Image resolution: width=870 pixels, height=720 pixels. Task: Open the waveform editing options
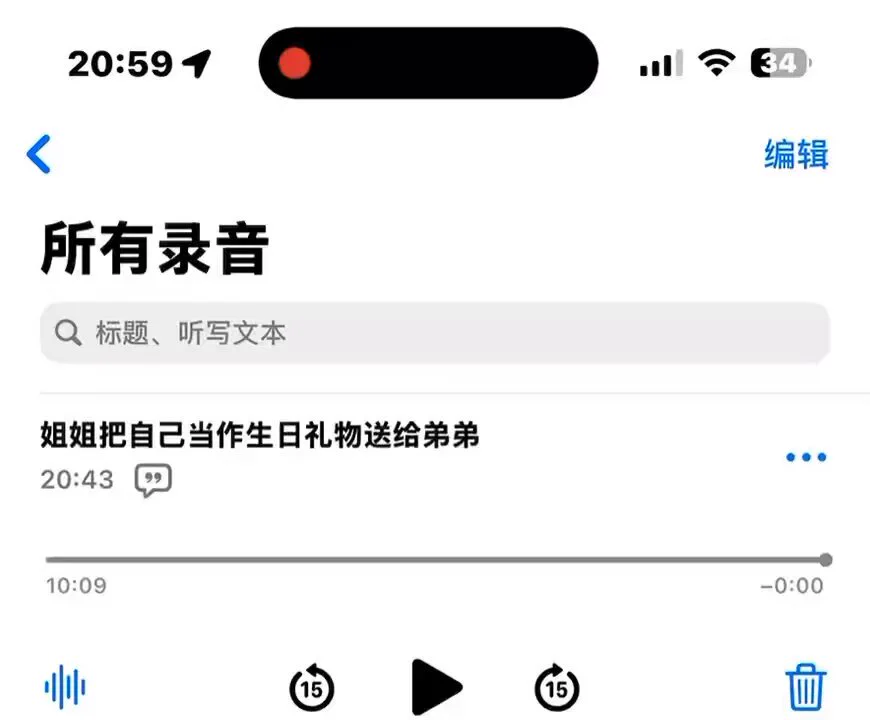tap(65, 687)
